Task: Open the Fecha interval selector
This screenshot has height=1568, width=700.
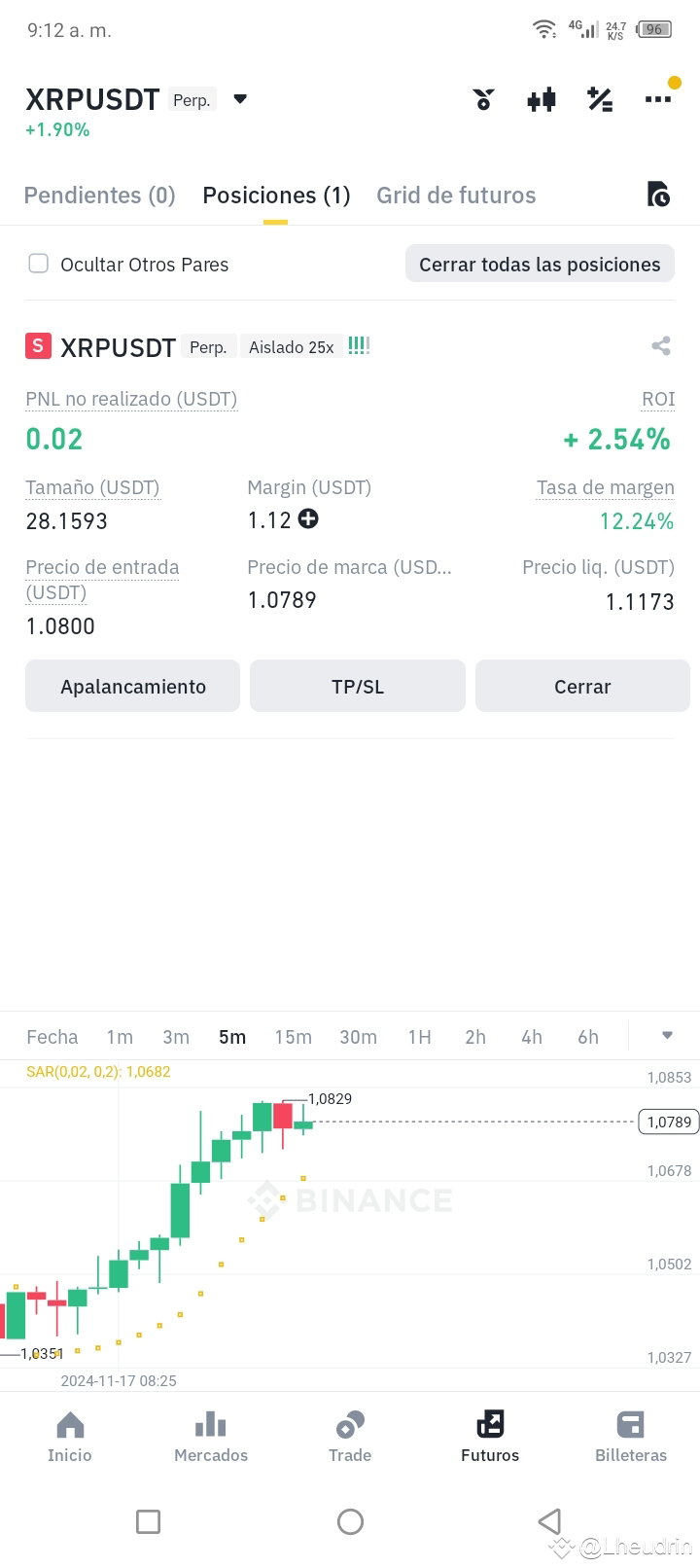Action: tap(52, 1037)
